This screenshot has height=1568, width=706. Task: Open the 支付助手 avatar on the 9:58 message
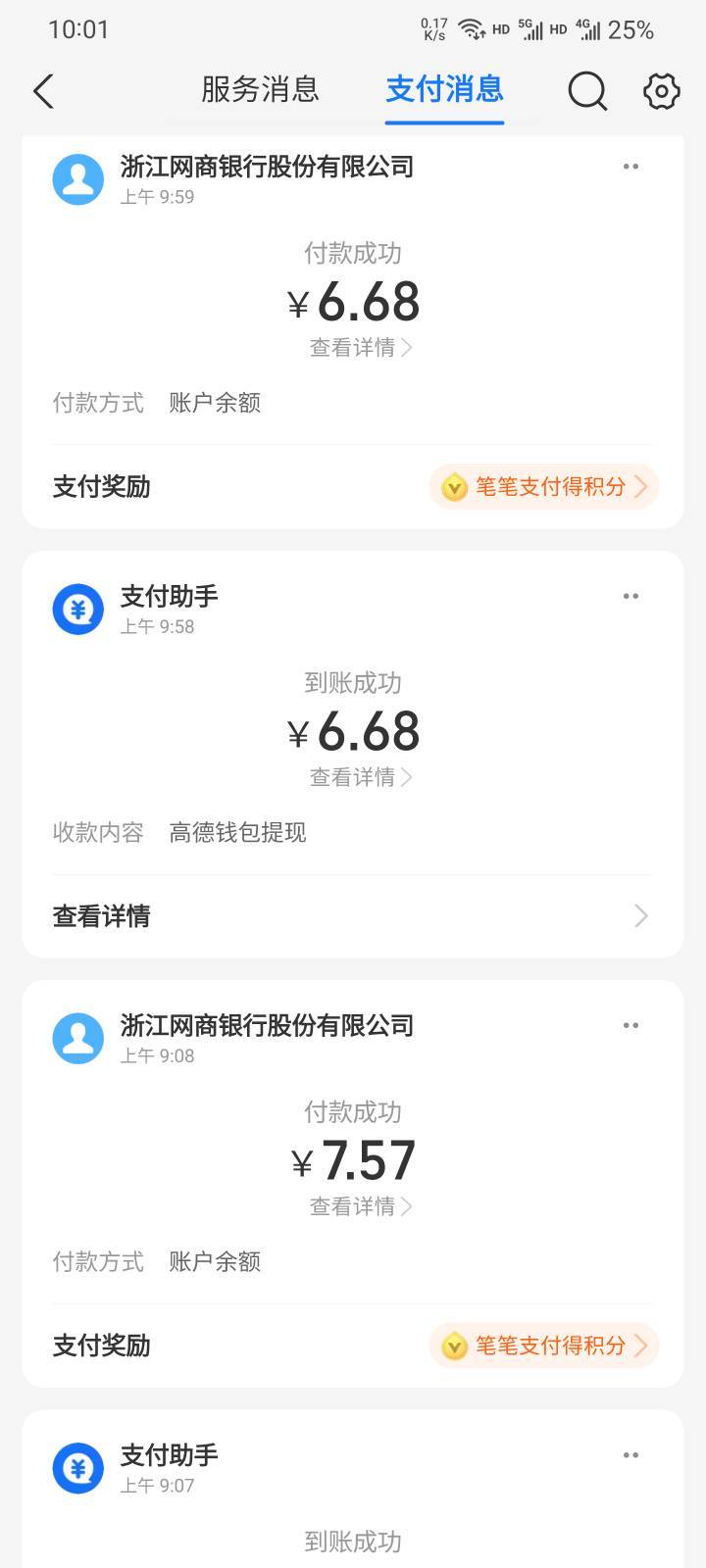pos(78,609)
